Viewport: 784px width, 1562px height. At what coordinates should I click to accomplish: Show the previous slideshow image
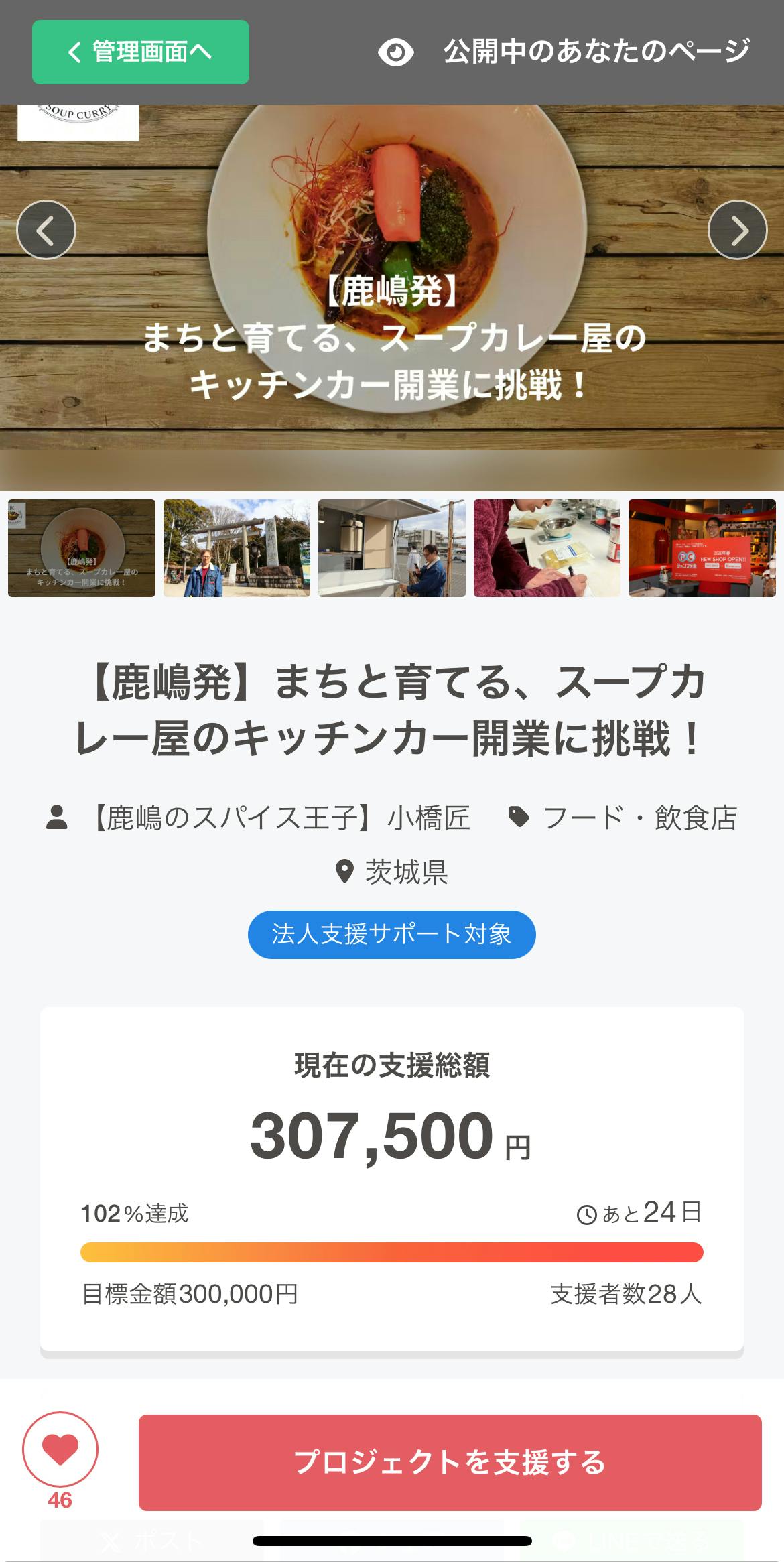[46, 230]
